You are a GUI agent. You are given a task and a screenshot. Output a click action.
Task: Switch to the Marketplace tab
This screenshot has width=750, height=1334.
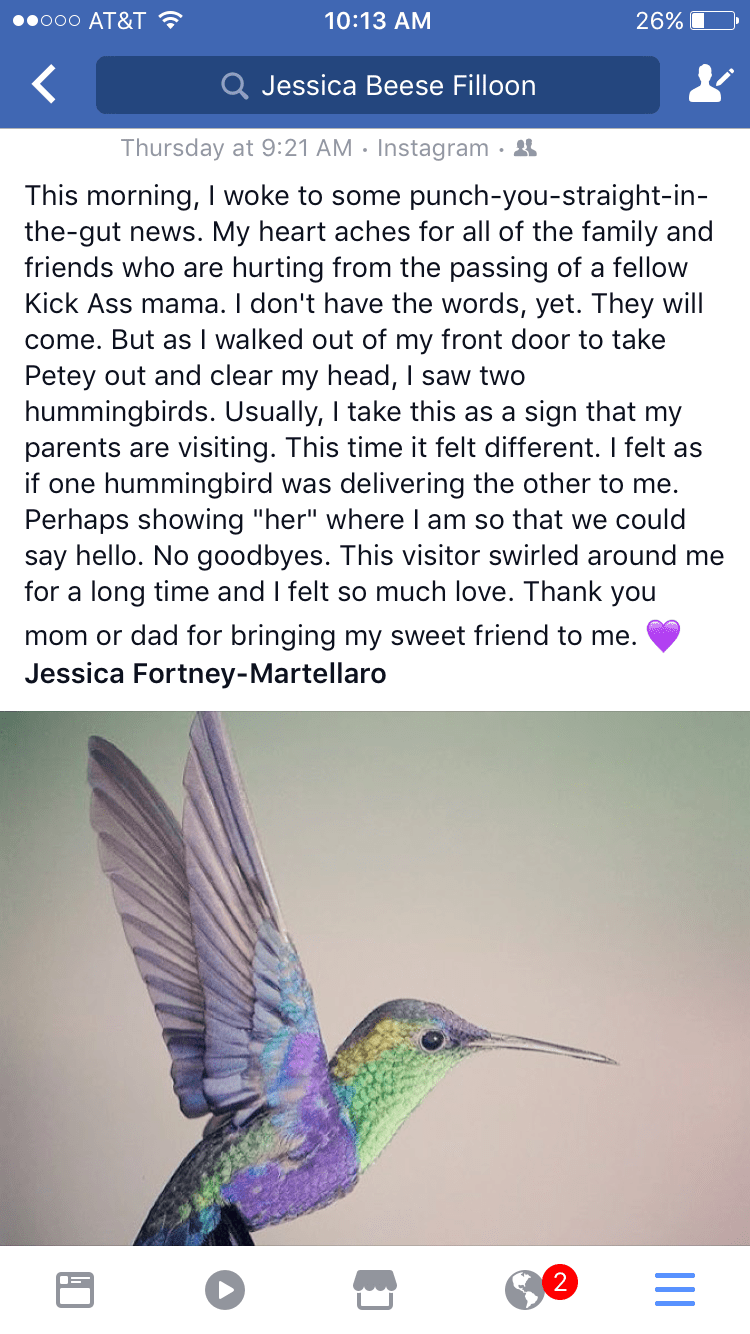click(x=375, y=1289)
